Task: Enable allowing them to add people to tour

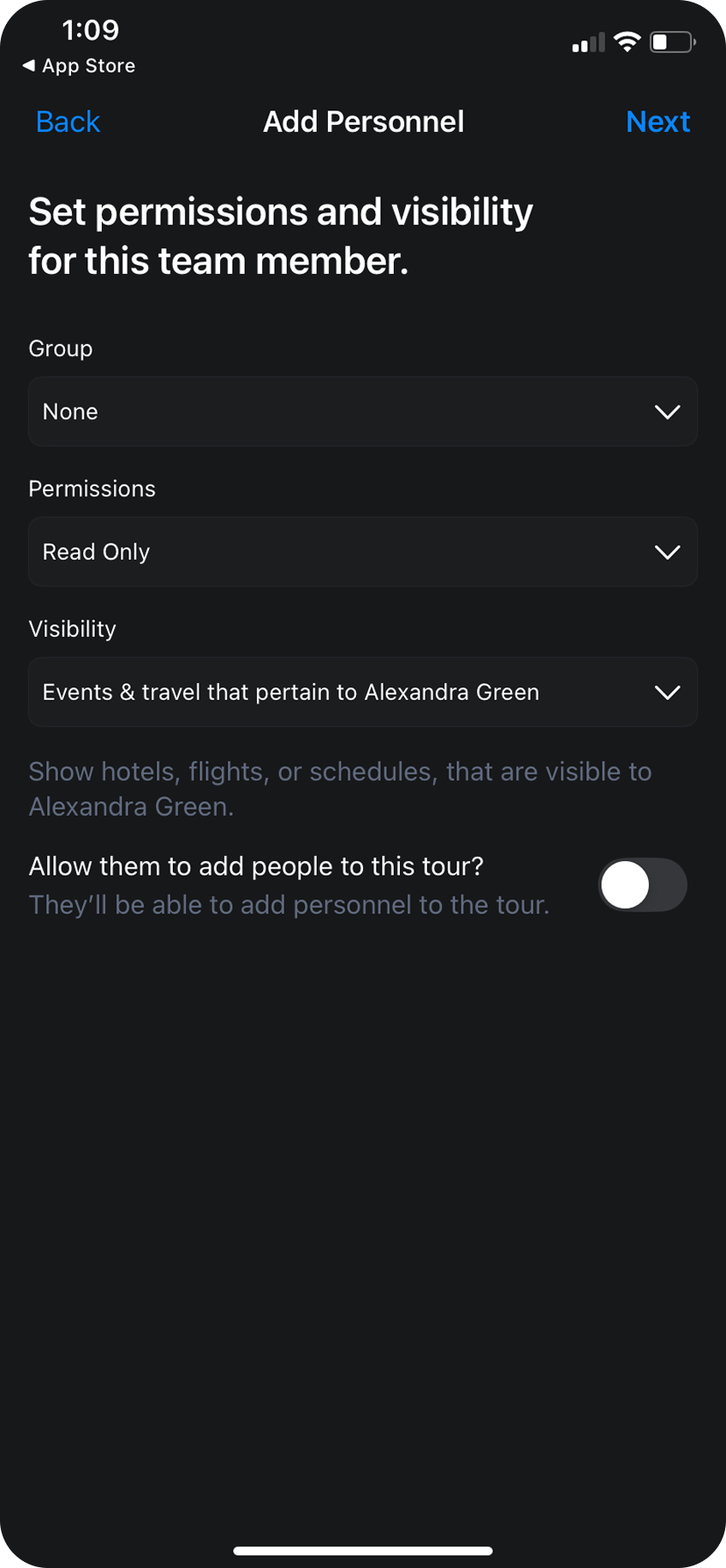Action: point(642,885)
